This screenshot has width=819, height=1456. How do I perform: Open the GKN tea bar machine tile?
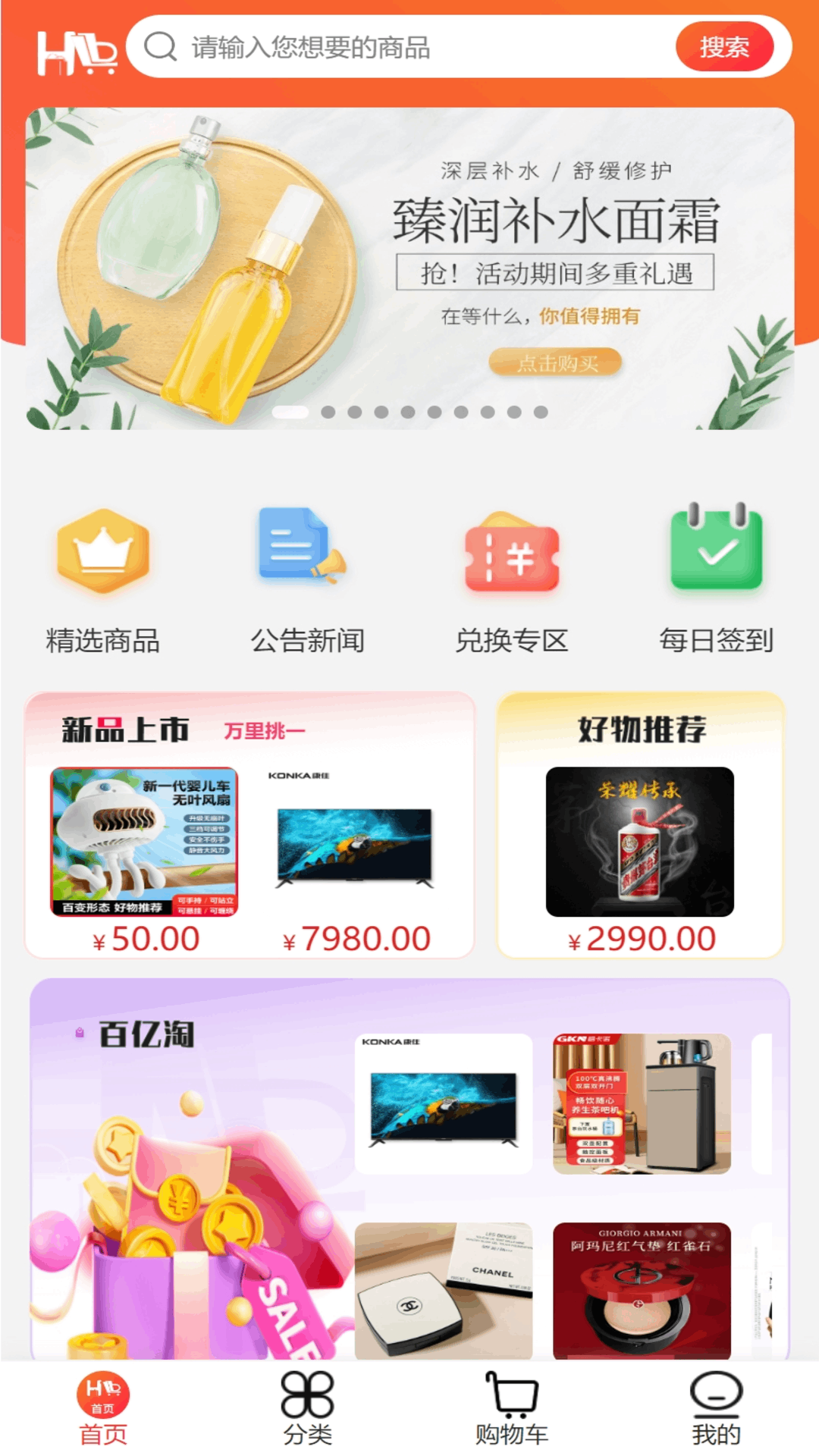coord(642,1103)
